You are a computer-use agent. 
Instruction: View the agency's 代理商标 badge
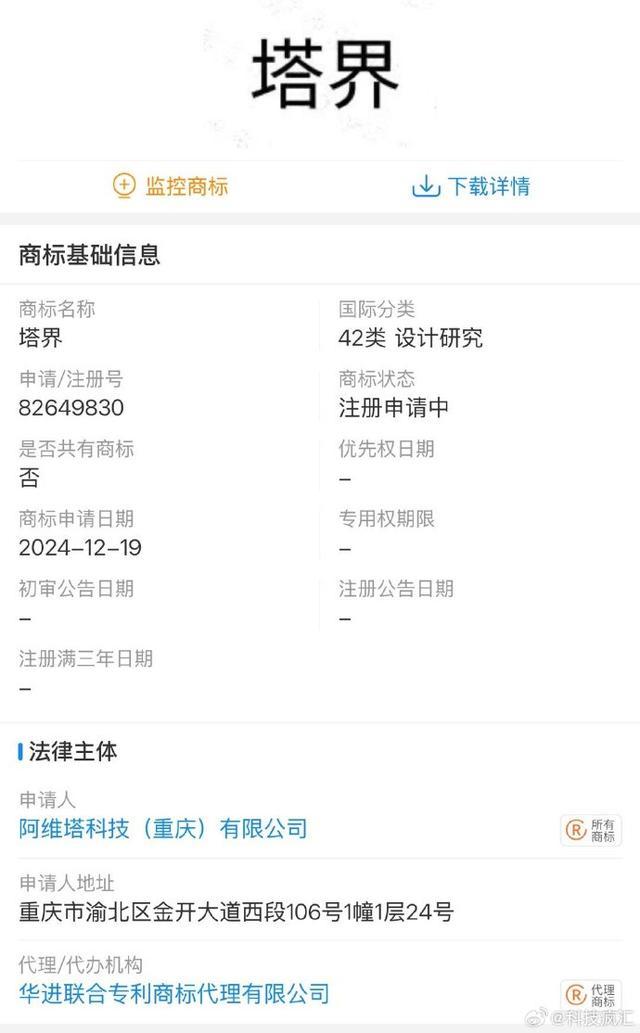[591, 995]
